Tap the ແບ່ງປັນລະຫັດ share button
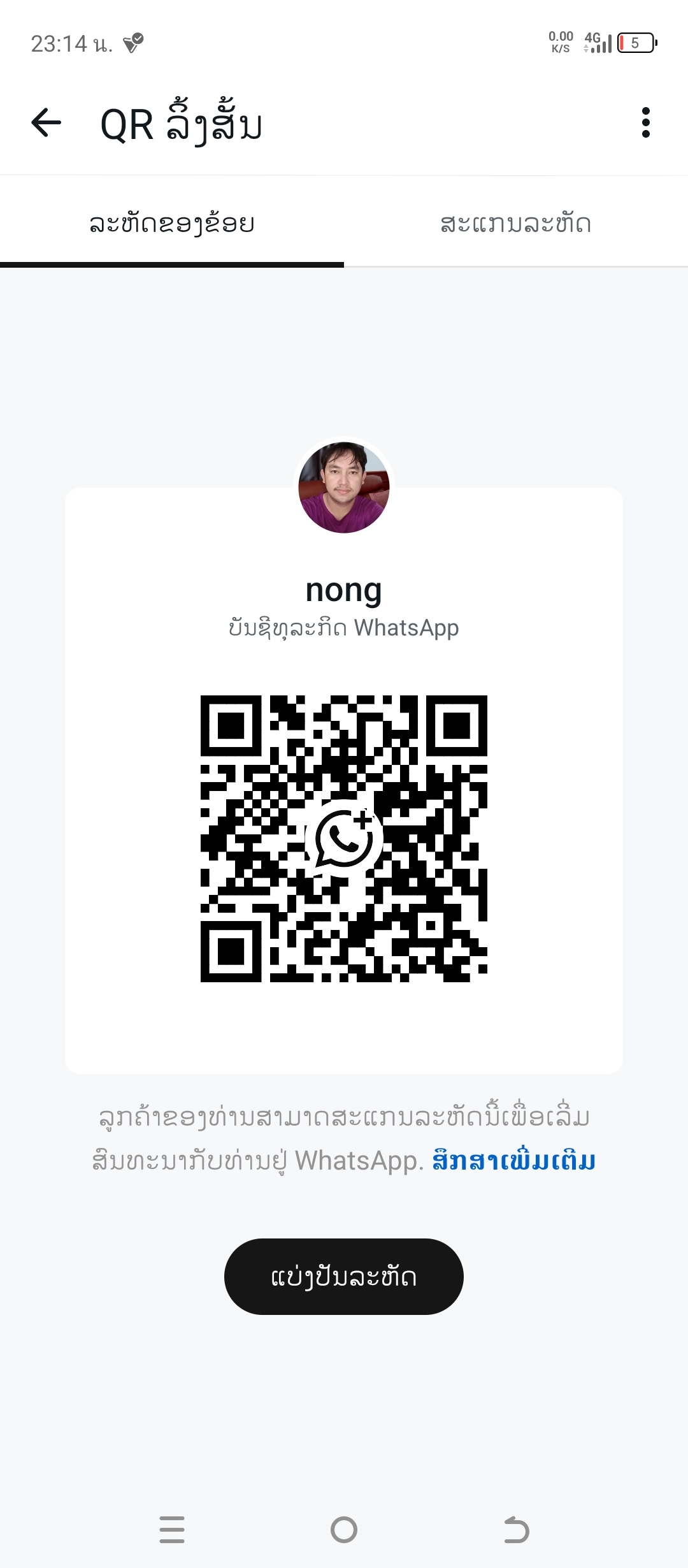 click(344, 1277)
